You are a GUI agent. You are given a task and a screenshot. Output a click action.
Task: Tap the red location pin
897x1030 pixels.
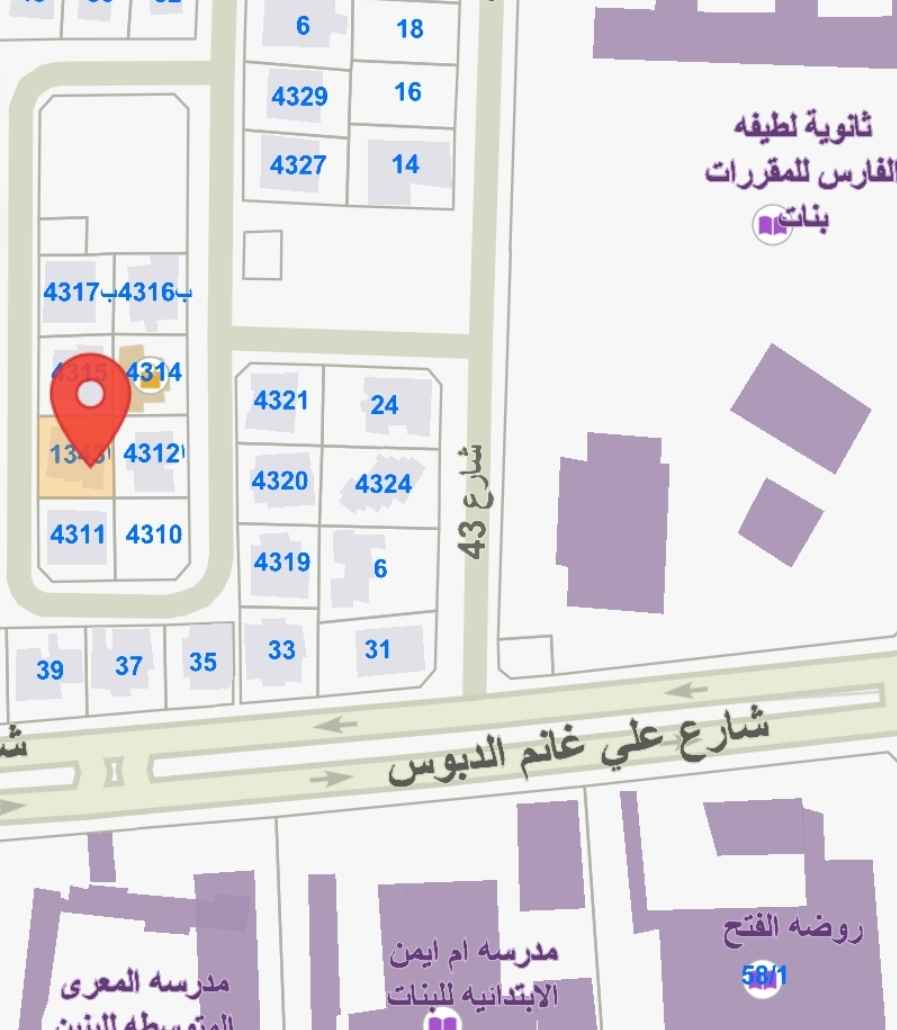click(x=90, y=396)
